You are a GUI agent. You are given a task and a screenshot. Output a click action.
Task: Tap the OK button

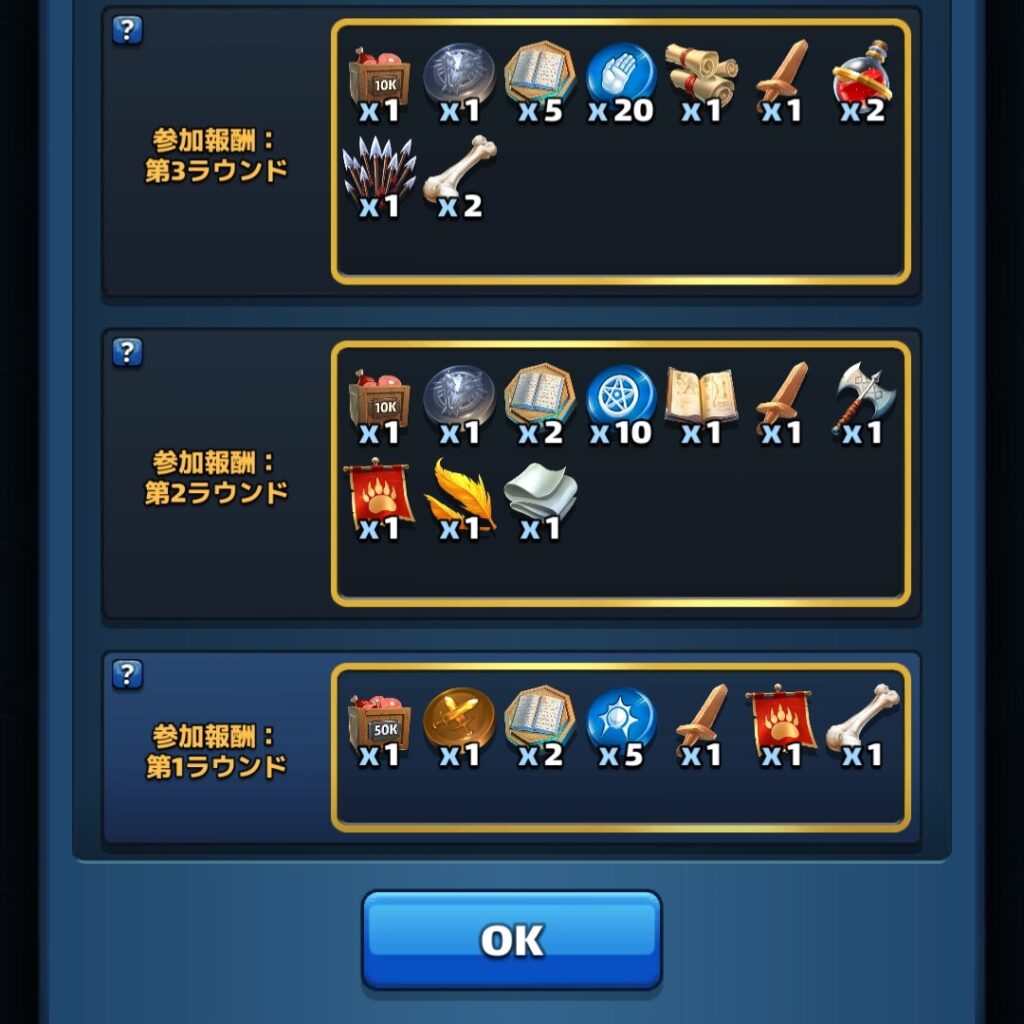click(x=511, y=939)
